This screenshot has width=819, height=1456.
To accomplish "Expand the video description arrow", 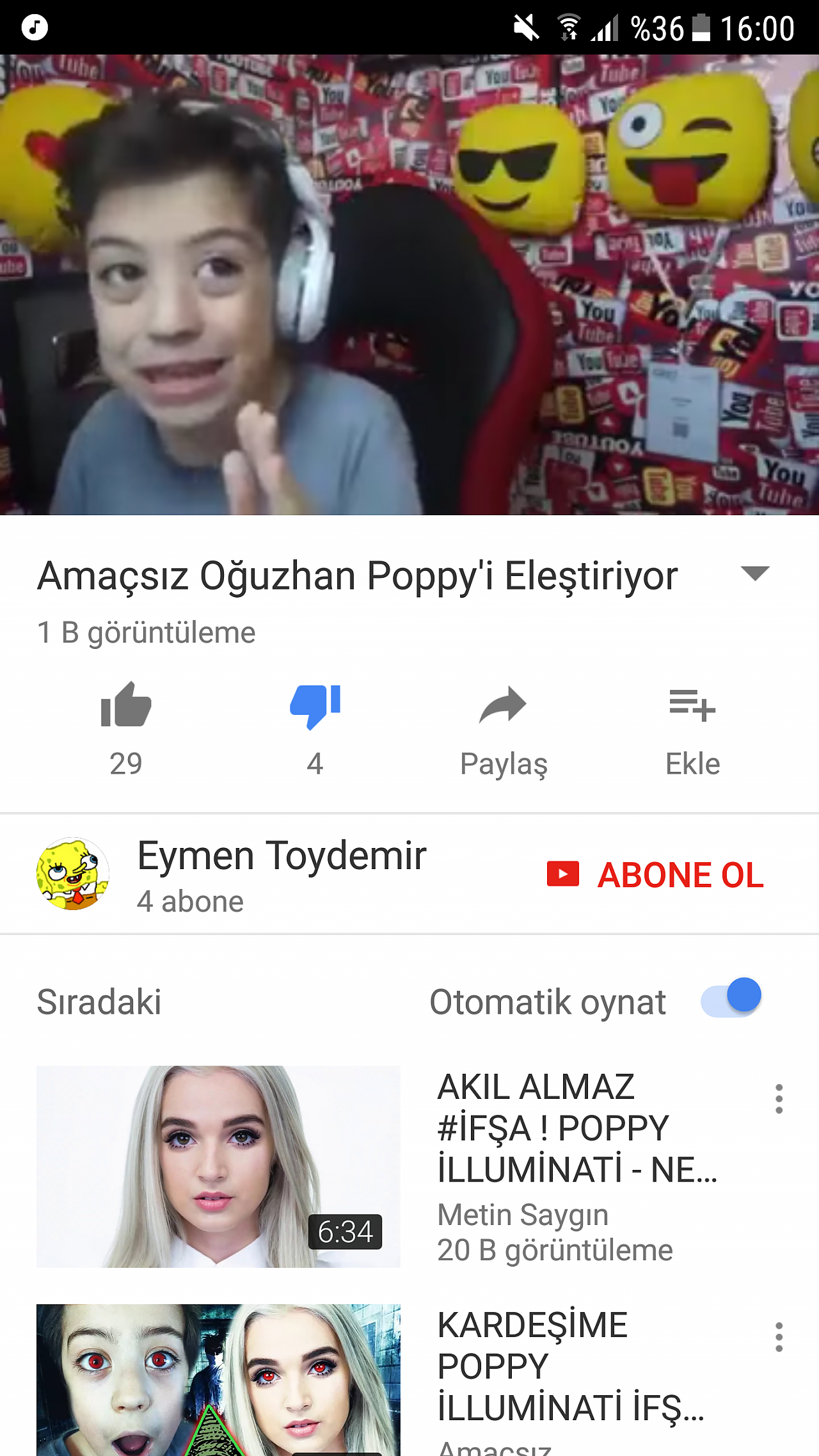I will [x=755, y=573].
